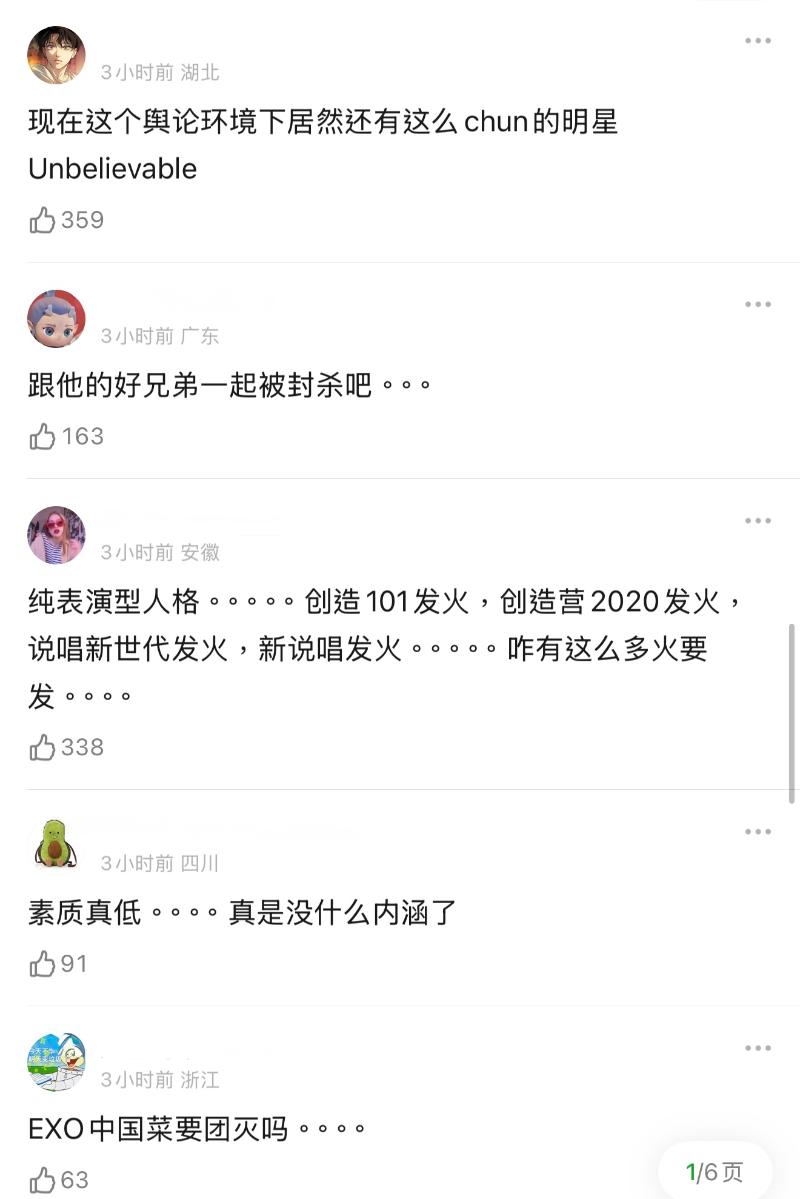View profile of the 广东 commenter avatar
This screenshot has height=1199, width=800.
tap(56, 319)
